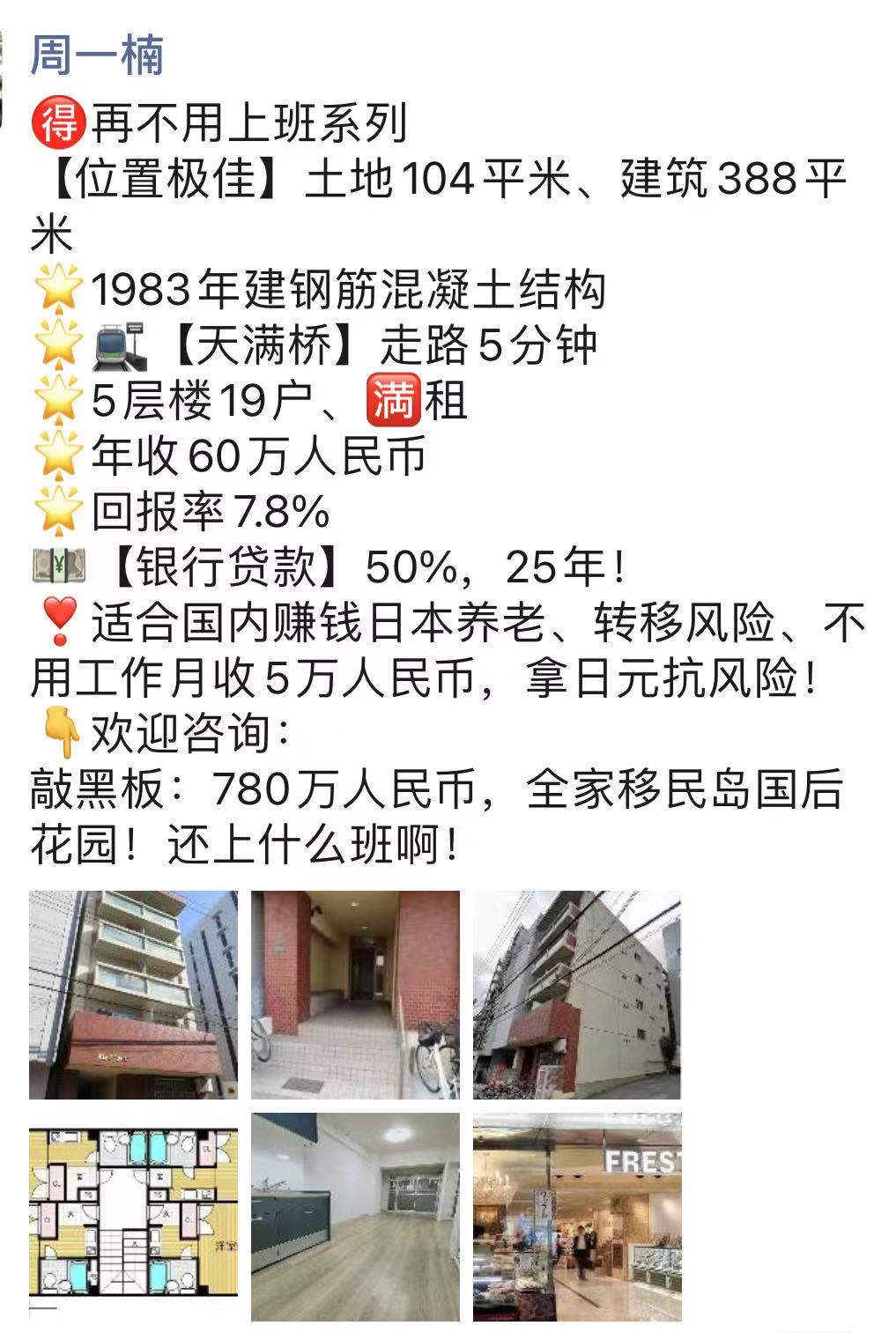Open the building front exterior photo
This screenshot has width=896, height=1333.
pyautogui.click(x=133, y=995)
